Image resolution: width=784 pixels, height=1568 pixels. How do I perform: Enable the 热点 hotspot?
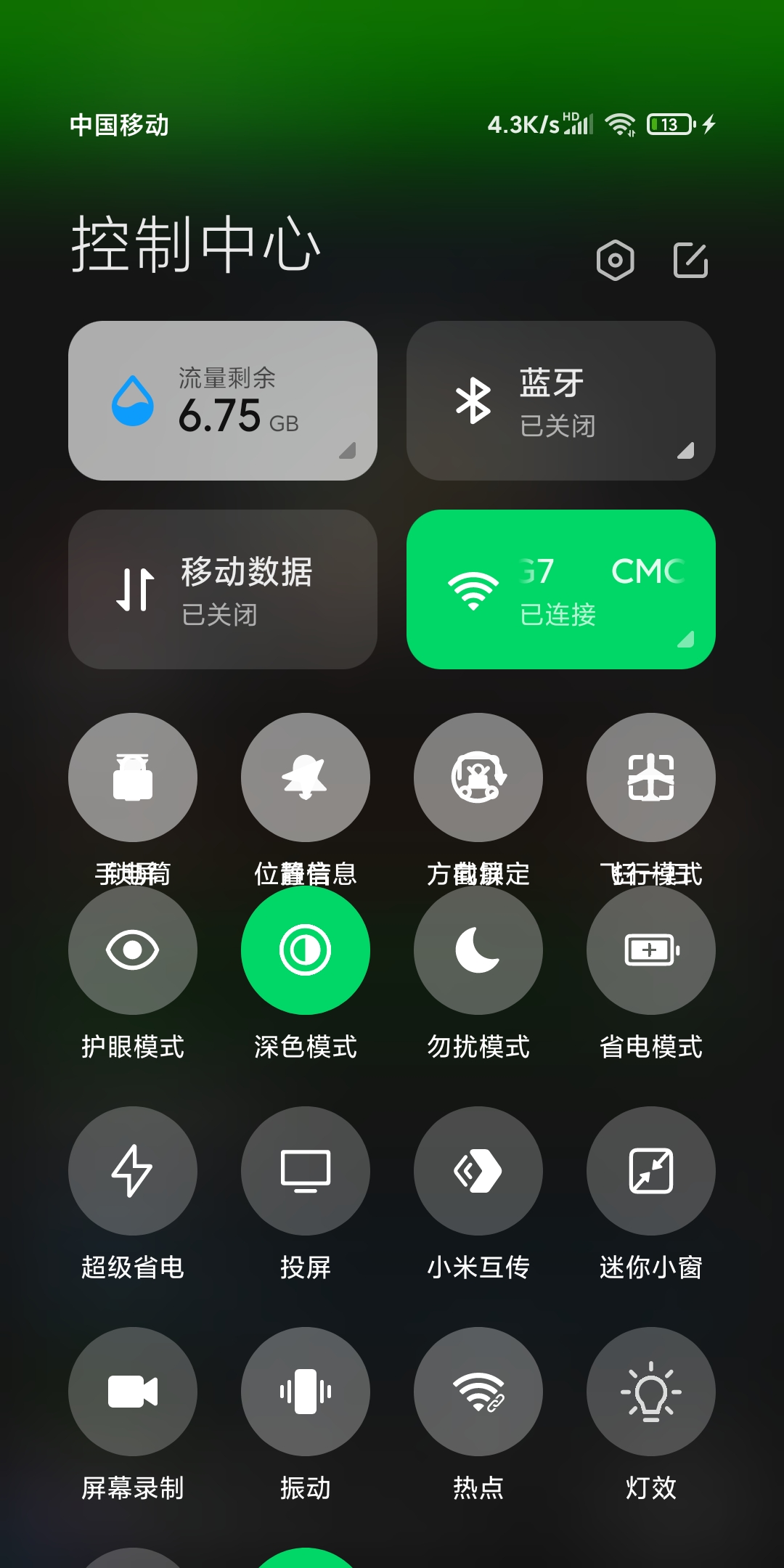click(478, 1392)
